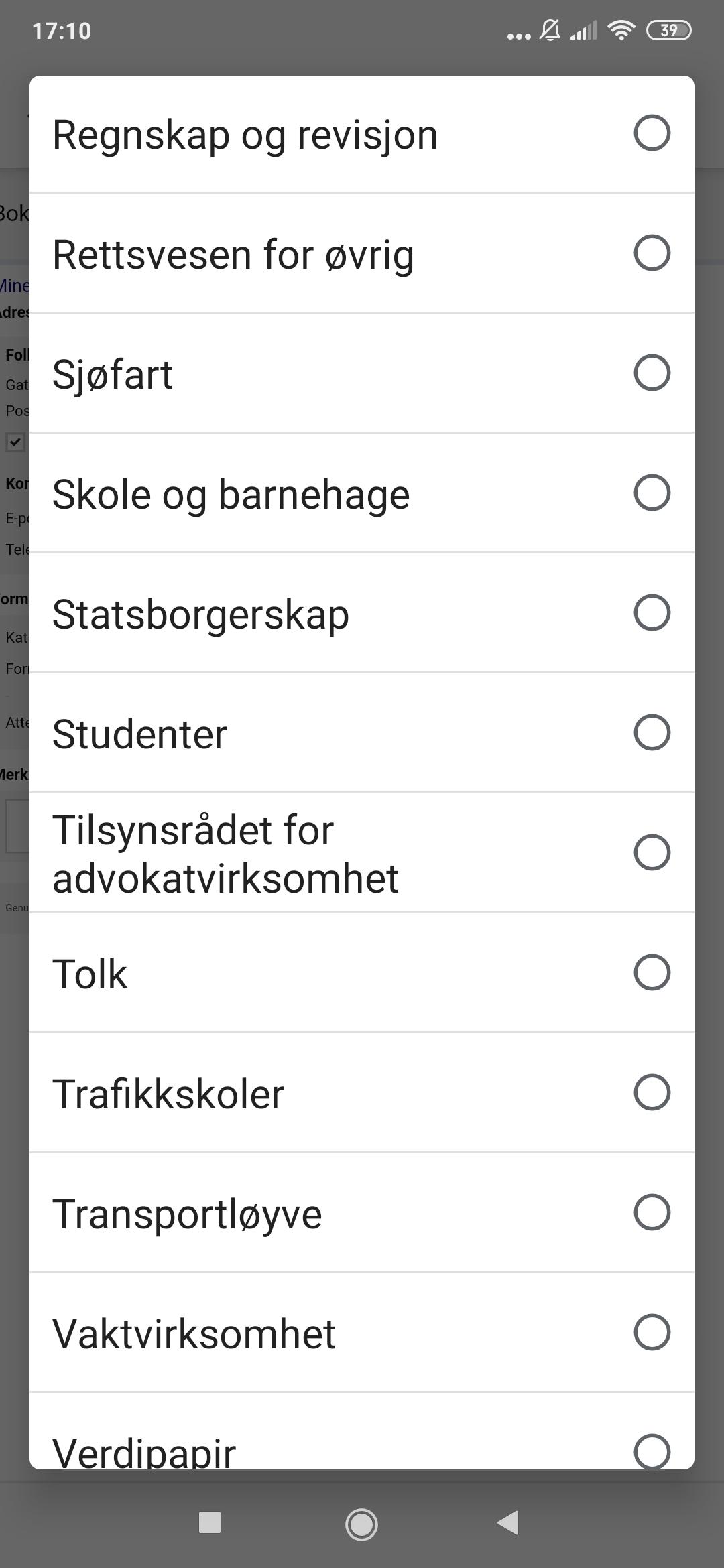The width and height of the screenshot is (724, 1568).
Task: Select Skole og barnehage
Action: [x=362, y=493]
